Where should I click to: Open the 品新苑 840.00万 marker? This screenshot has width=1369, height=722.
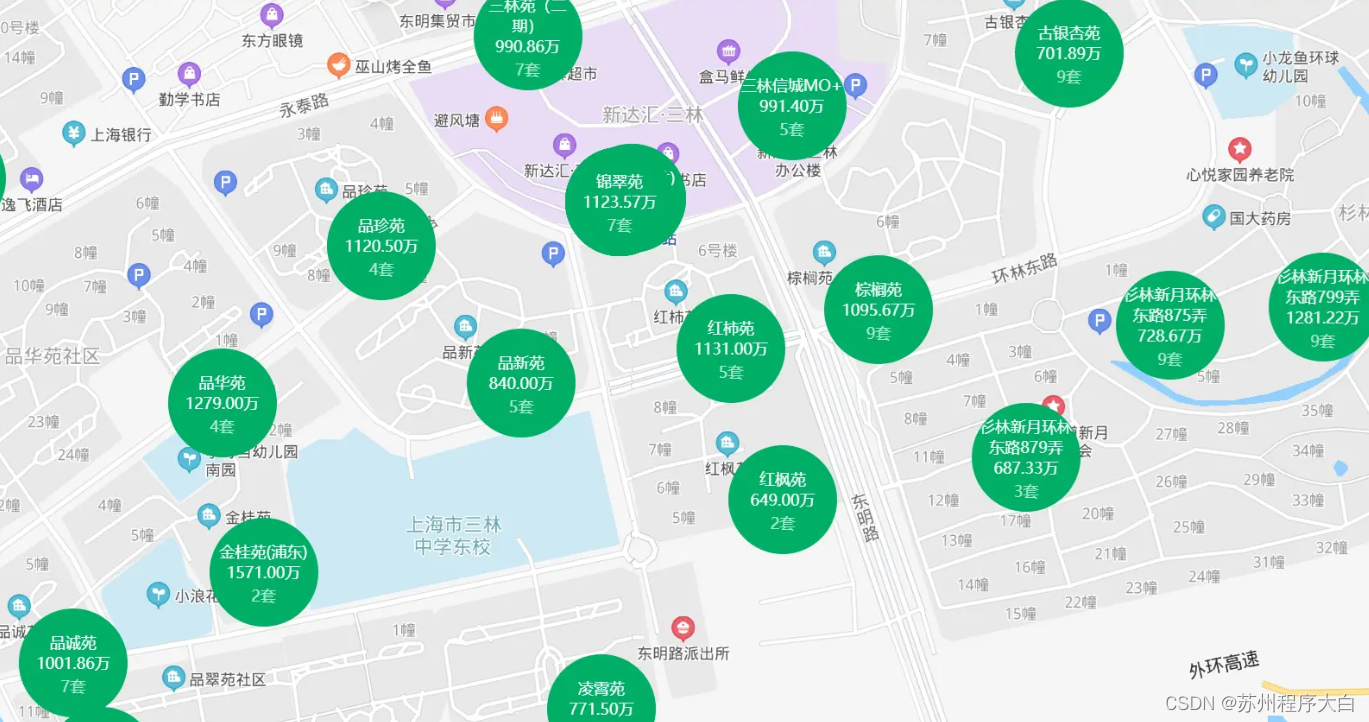click(x=521, y=383)
